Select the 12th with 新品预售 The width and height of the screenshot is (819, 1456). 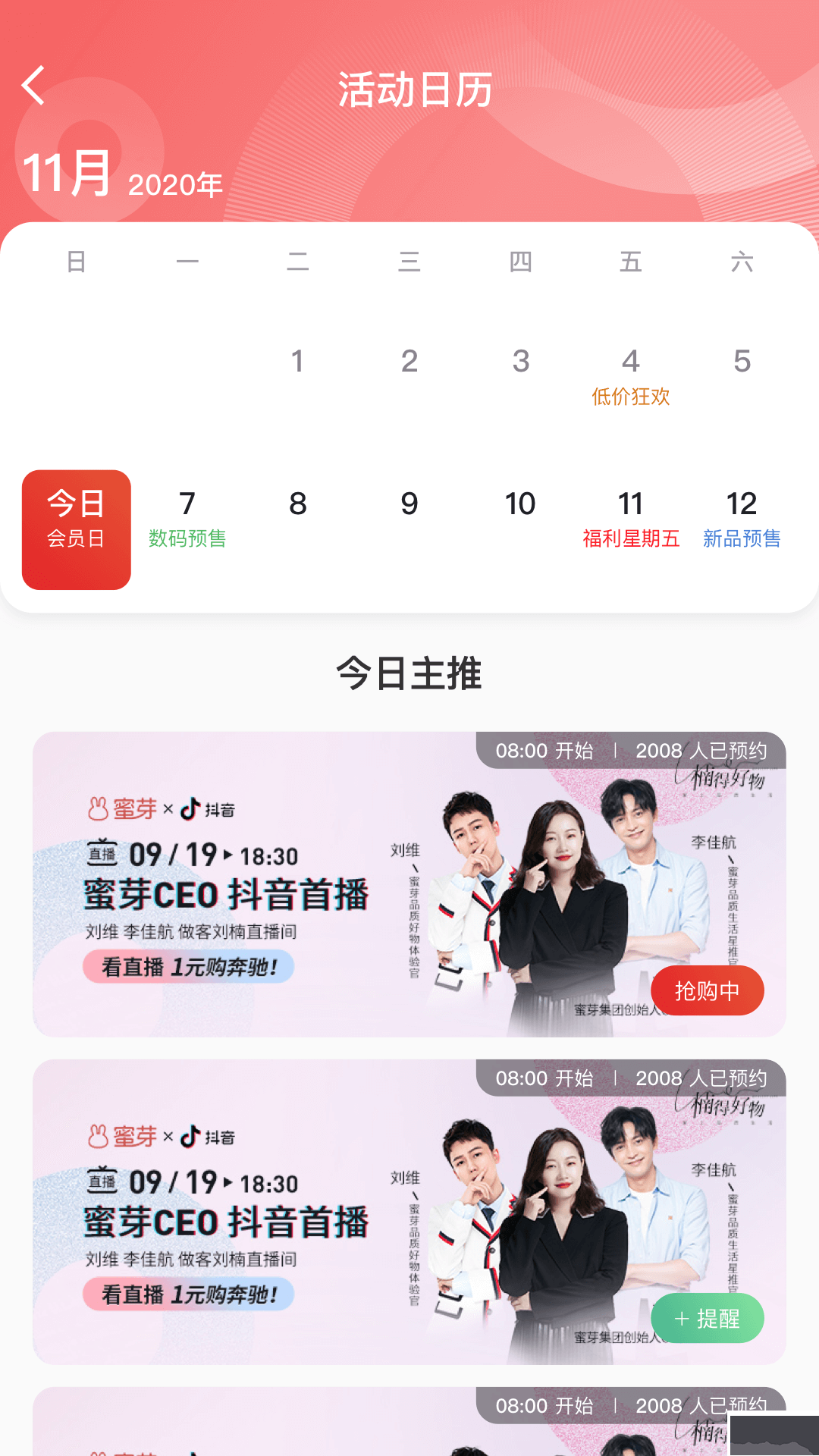click(741, 519)
